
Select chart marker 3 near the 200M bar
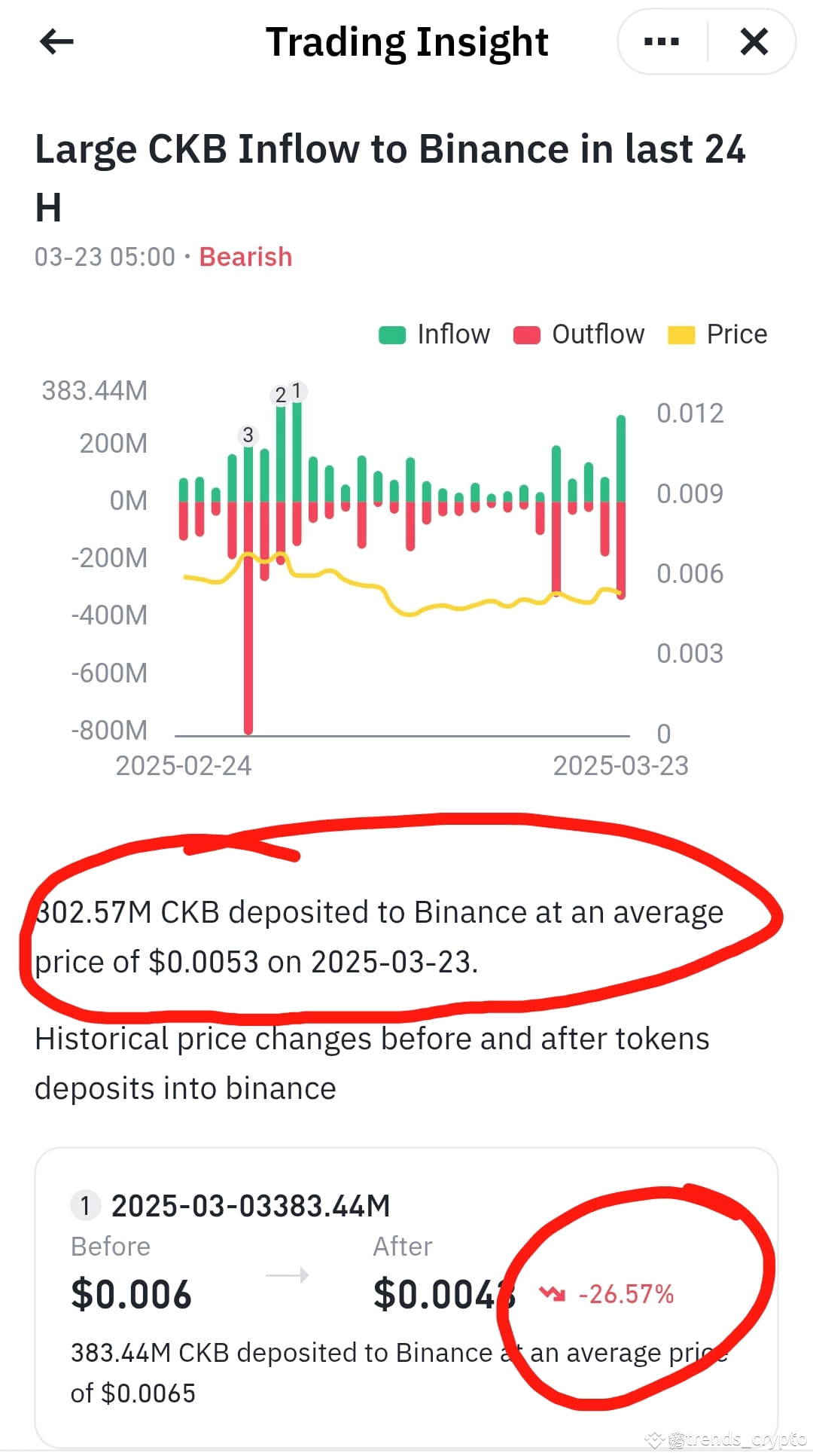click(x=248, y=435)
